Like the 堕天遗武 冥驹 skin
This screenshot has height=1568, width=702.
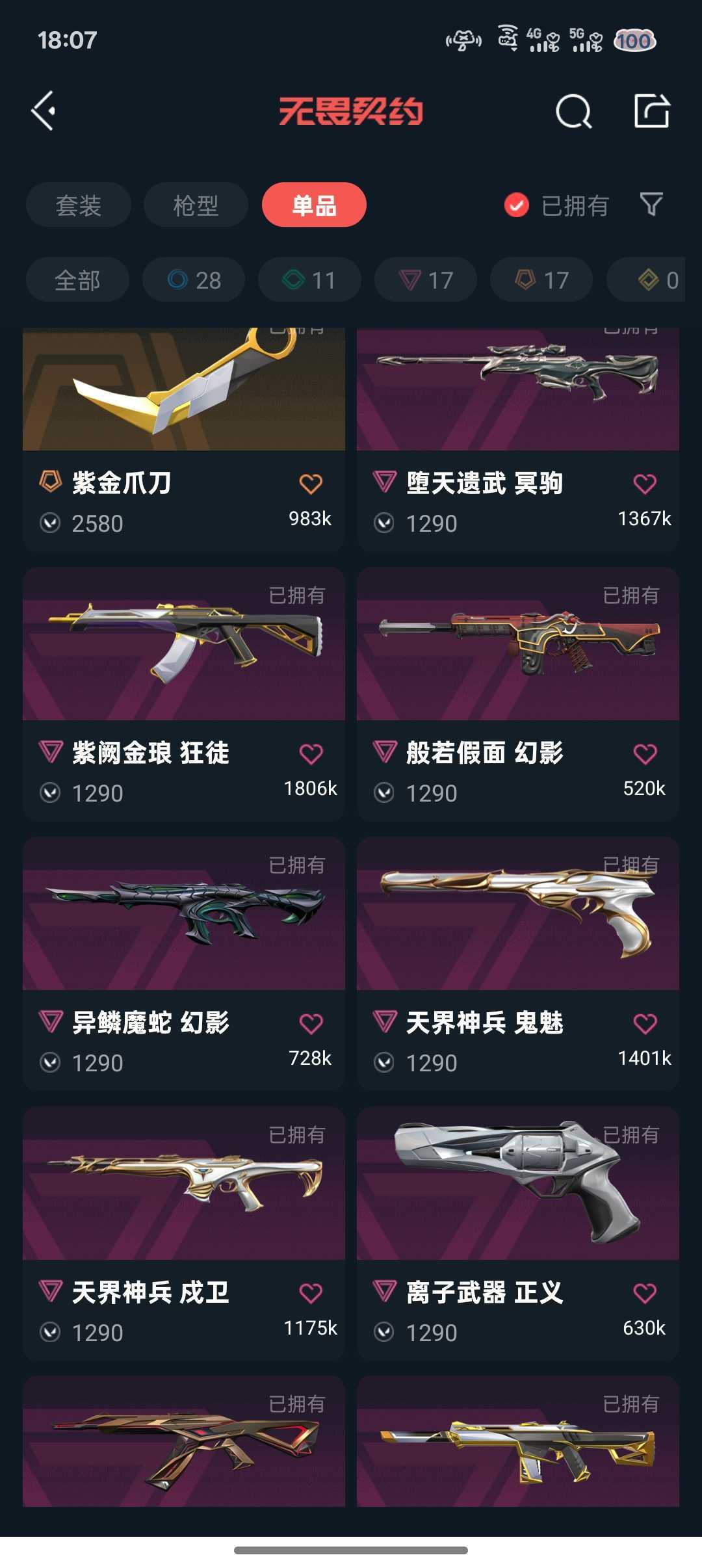645,484
